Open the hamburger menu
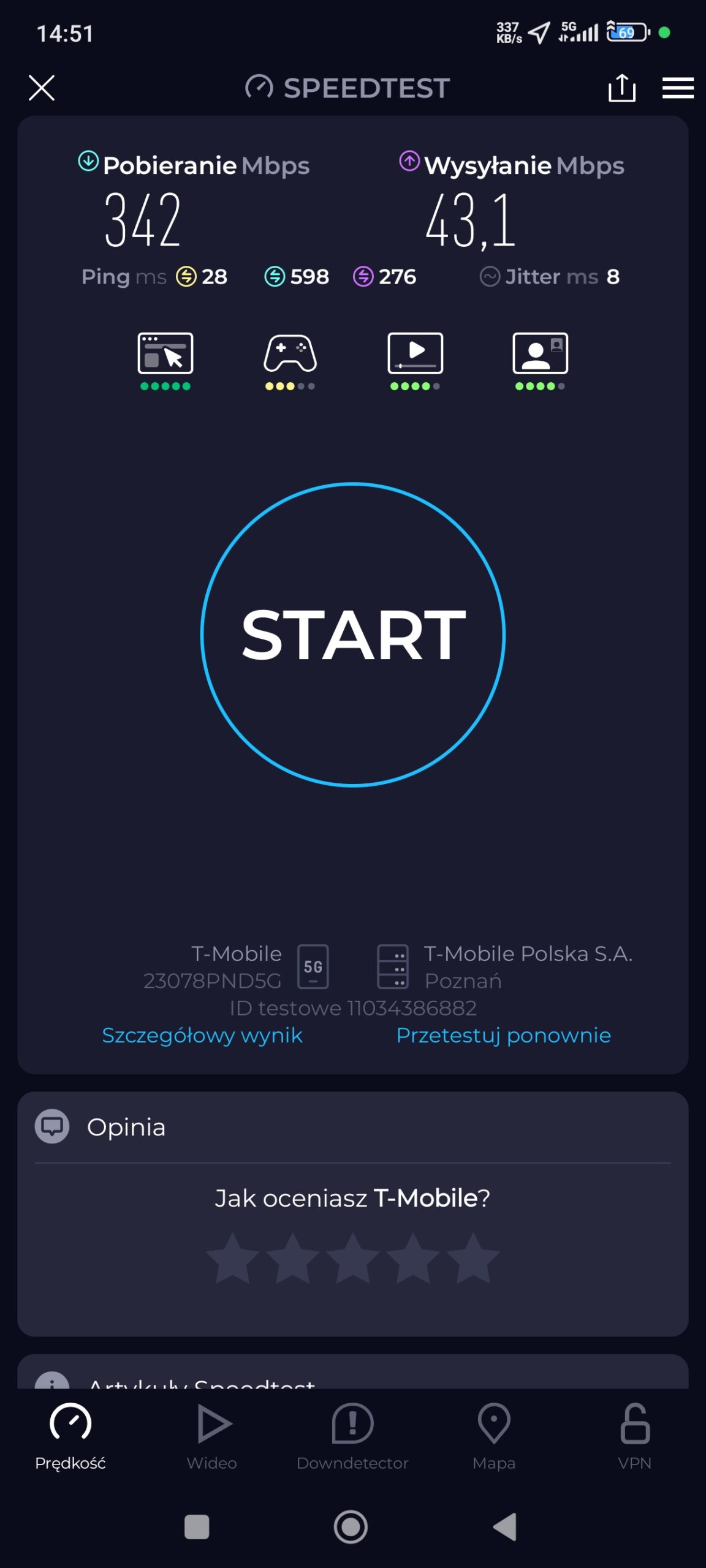The width and height of the screenshot is (706, 1568). [678, 88]
